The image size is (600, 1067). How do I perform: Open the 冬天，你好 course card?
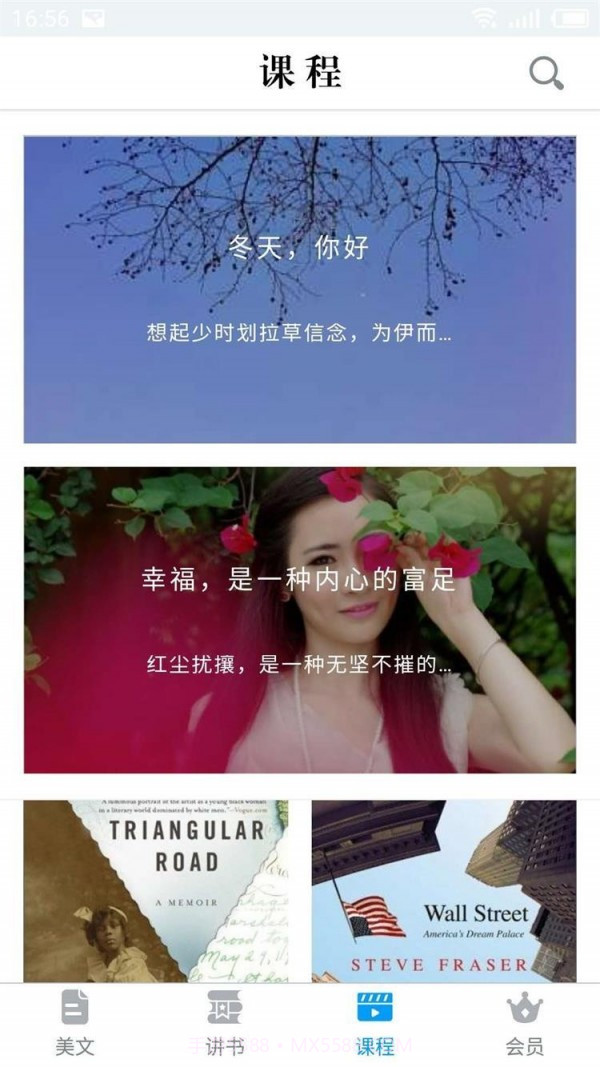300,289
